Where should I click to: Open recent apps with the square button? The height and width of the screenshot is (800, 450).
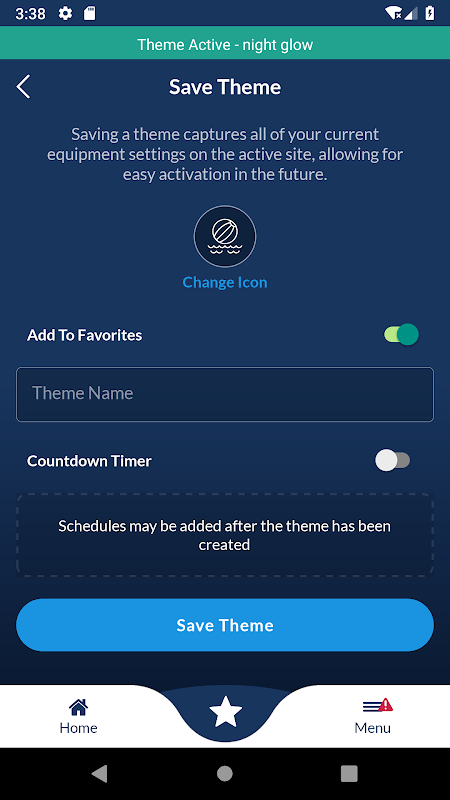349,774
